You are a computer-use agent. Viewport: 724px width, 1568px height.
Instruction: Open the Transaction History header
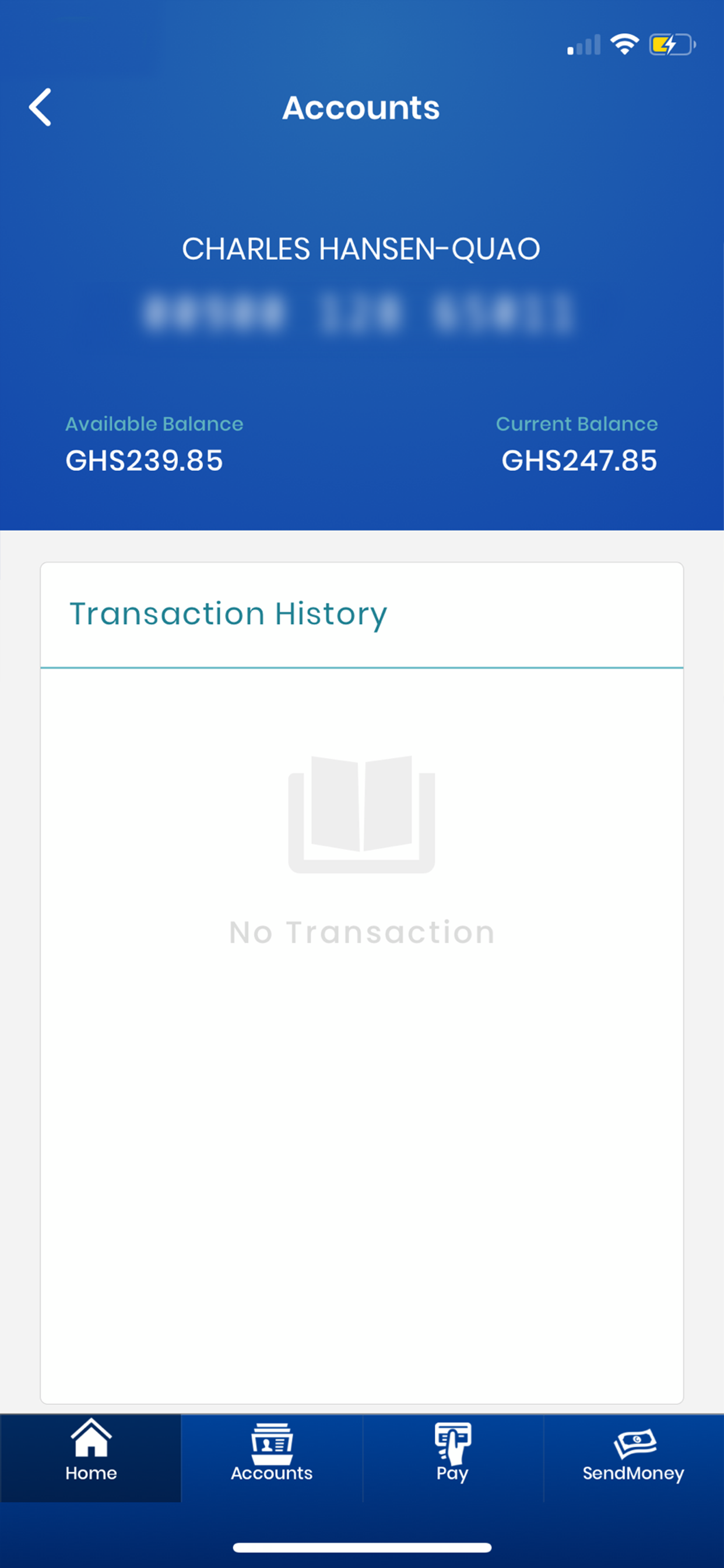229,613
